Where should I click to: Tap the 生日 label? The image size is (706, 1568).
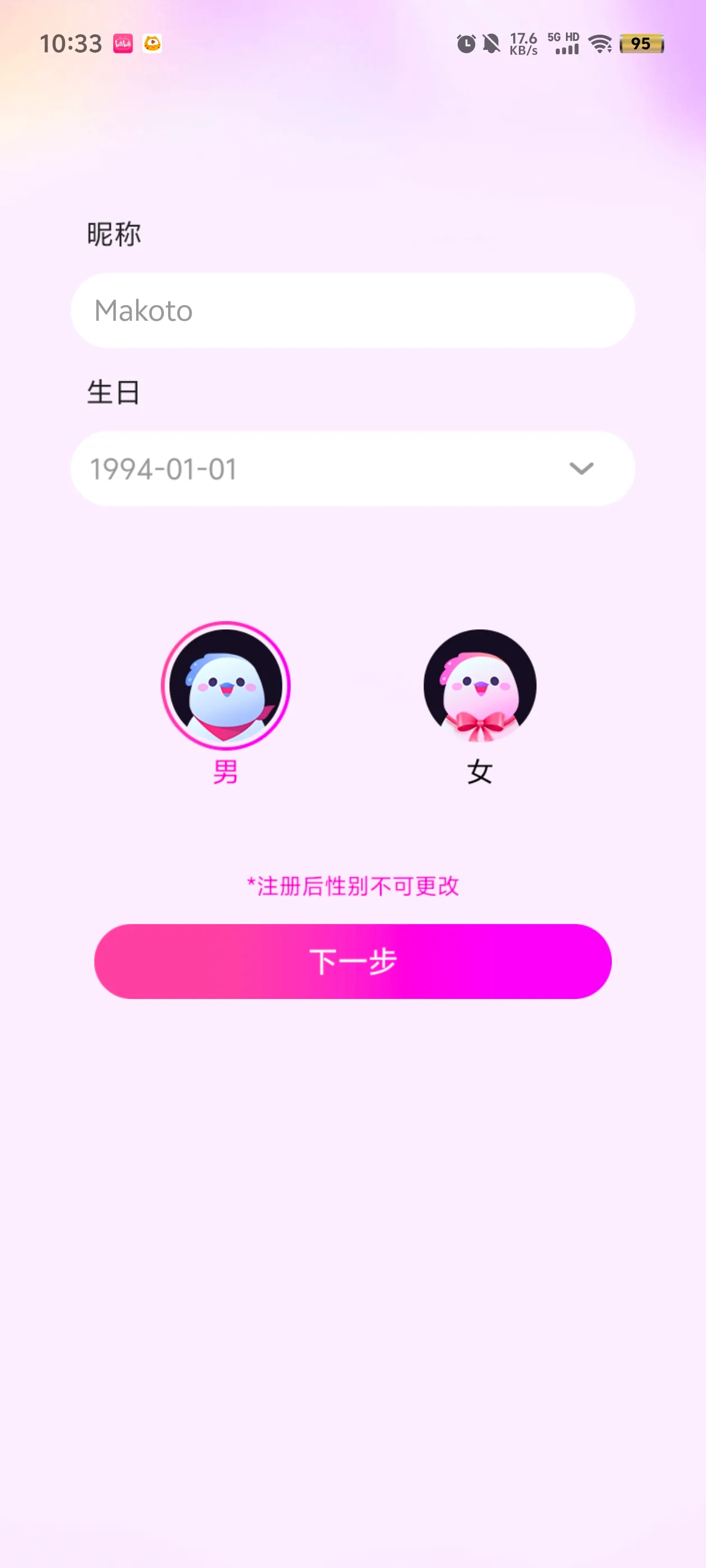click(x=112, y=393)
